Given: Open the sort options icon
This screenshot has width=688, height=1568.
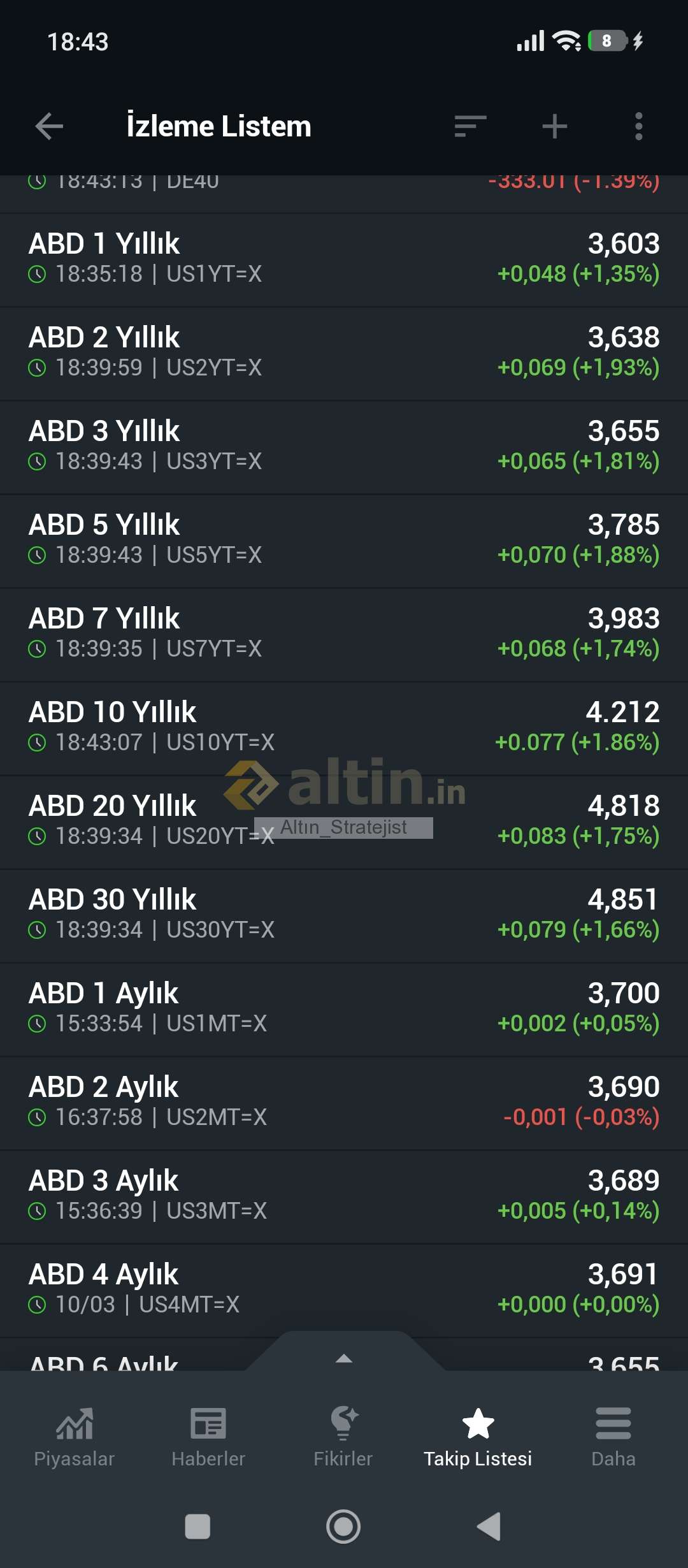Looking at the screenshot, I should (x=470, y=126).
